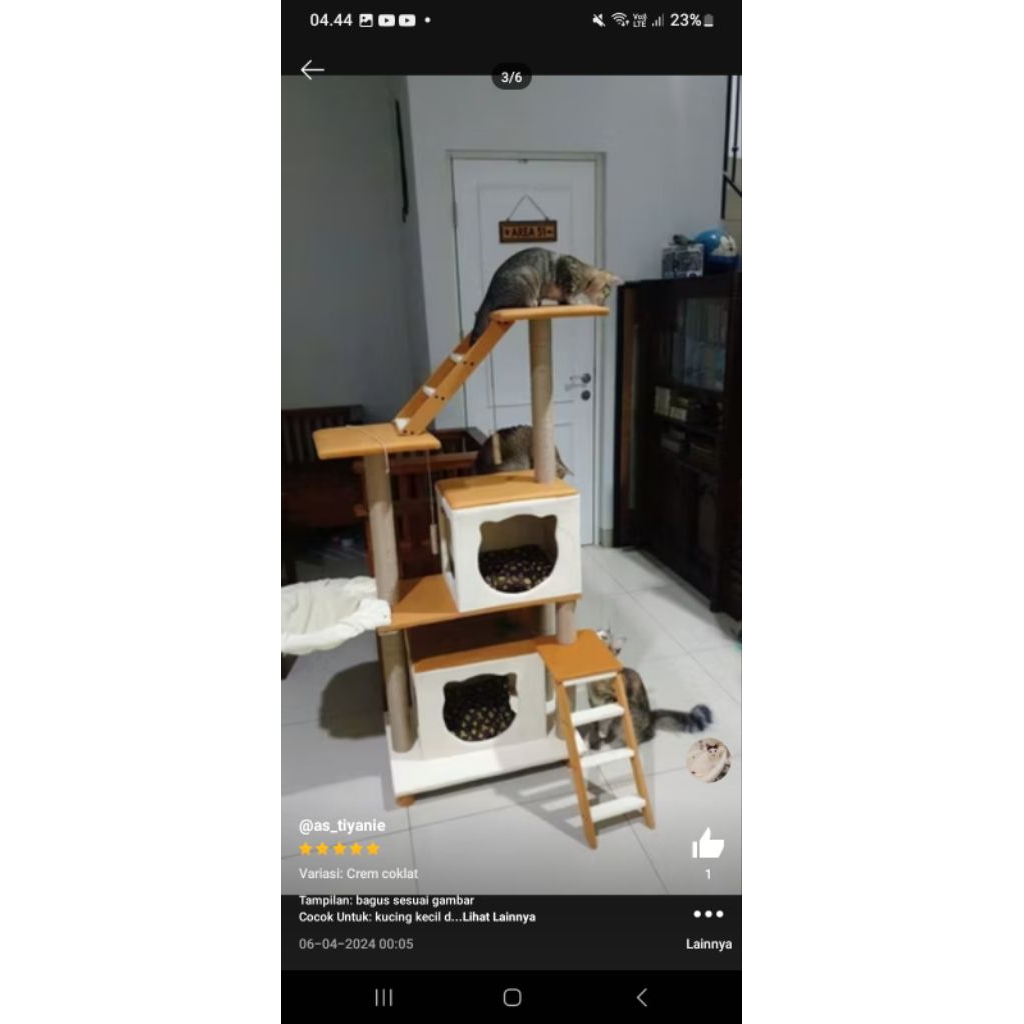
Task: Open the @as_tiyanie reviewer profile
Action: coord(342,826)
